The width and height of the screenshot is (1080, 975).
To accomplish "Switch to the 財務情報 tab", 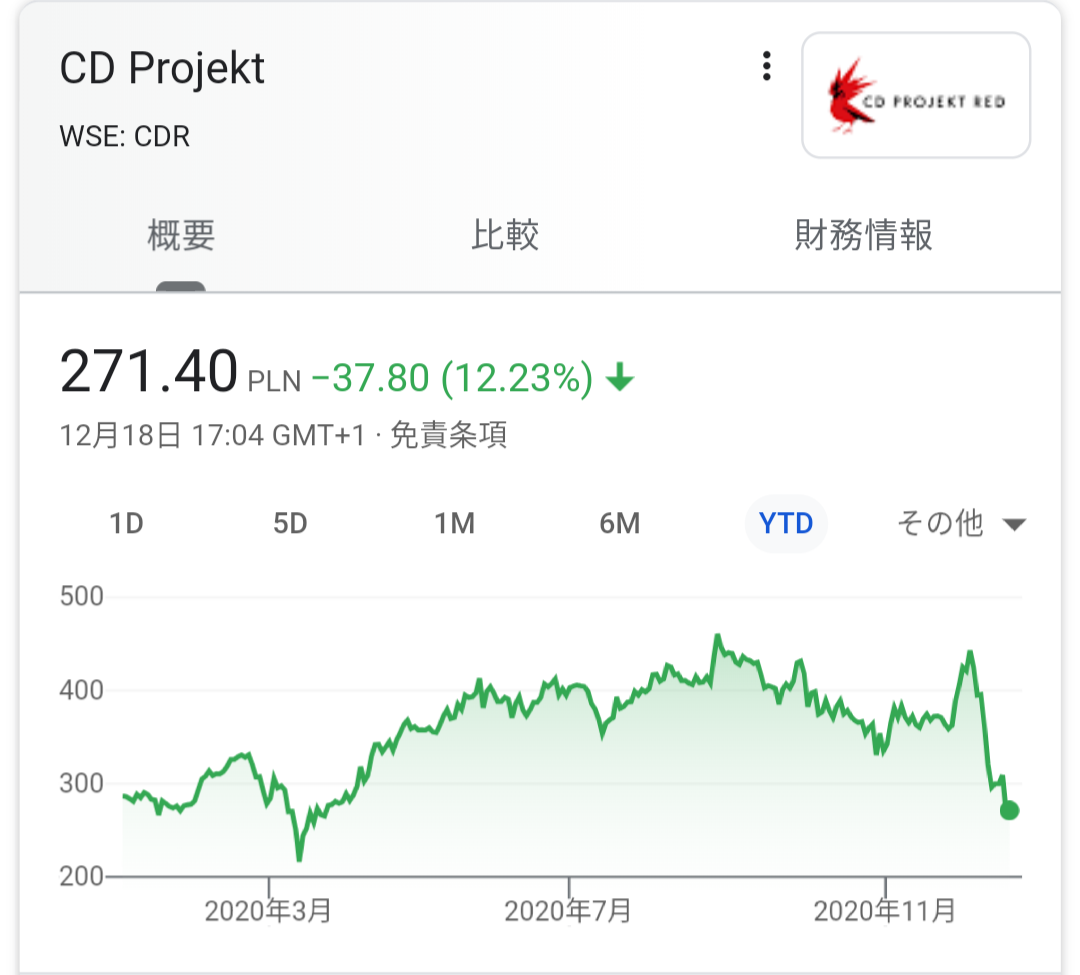I will pyautogui.click(x=863, y=236).
